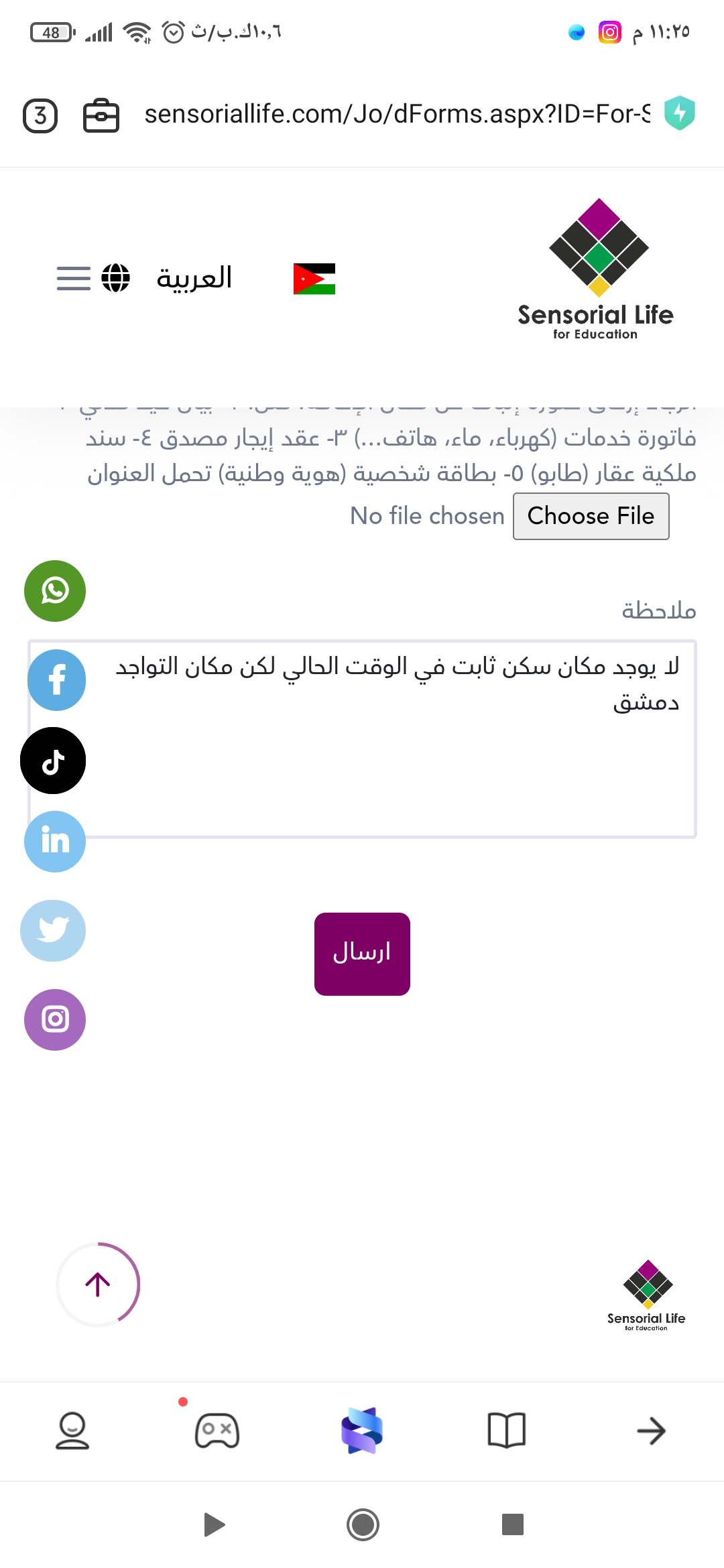Image resolution: width=724 pixels, height=1568 pixels.
Task: Tap Choose File to upload a document
Action: 591,516
